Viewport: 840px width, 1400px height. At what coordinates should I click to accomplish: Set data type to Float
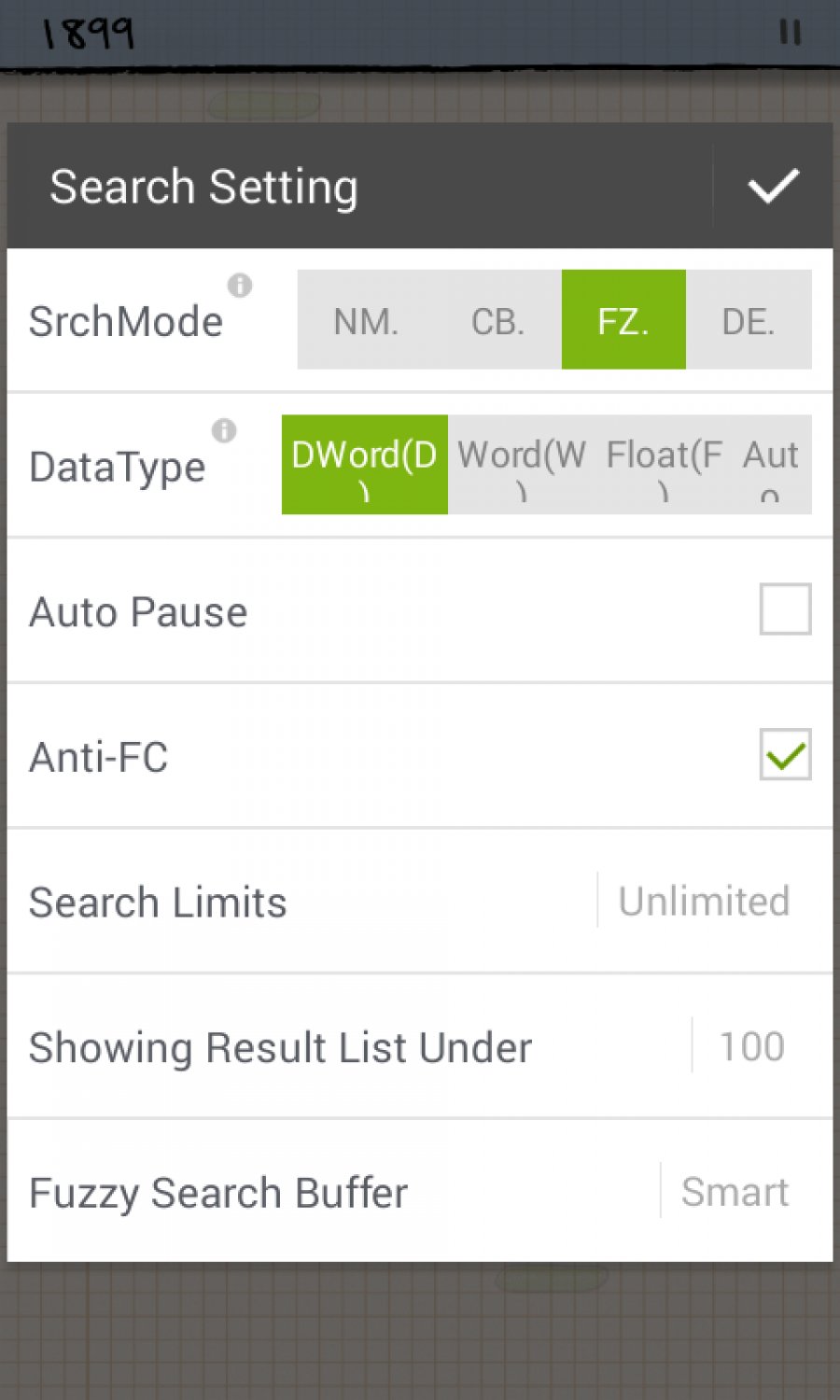[665, 465]
